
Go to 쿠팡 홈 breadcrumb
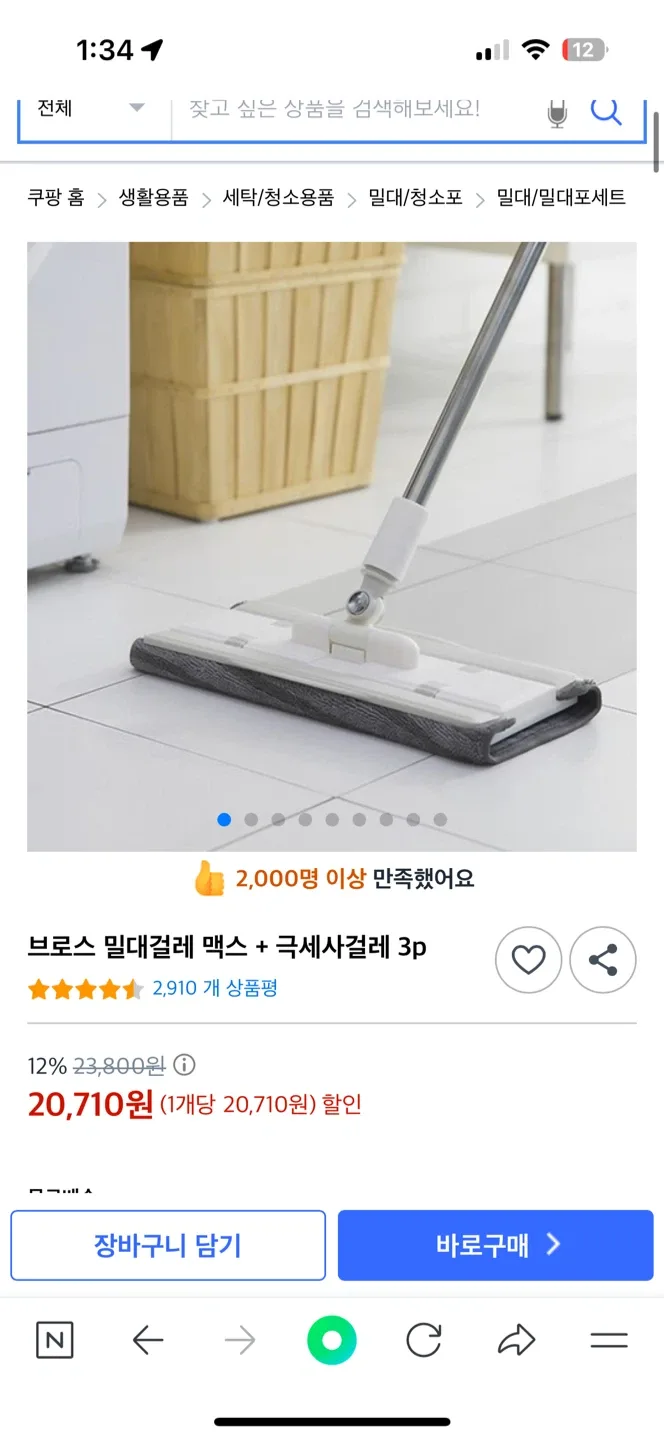click(x=56, y=198)
